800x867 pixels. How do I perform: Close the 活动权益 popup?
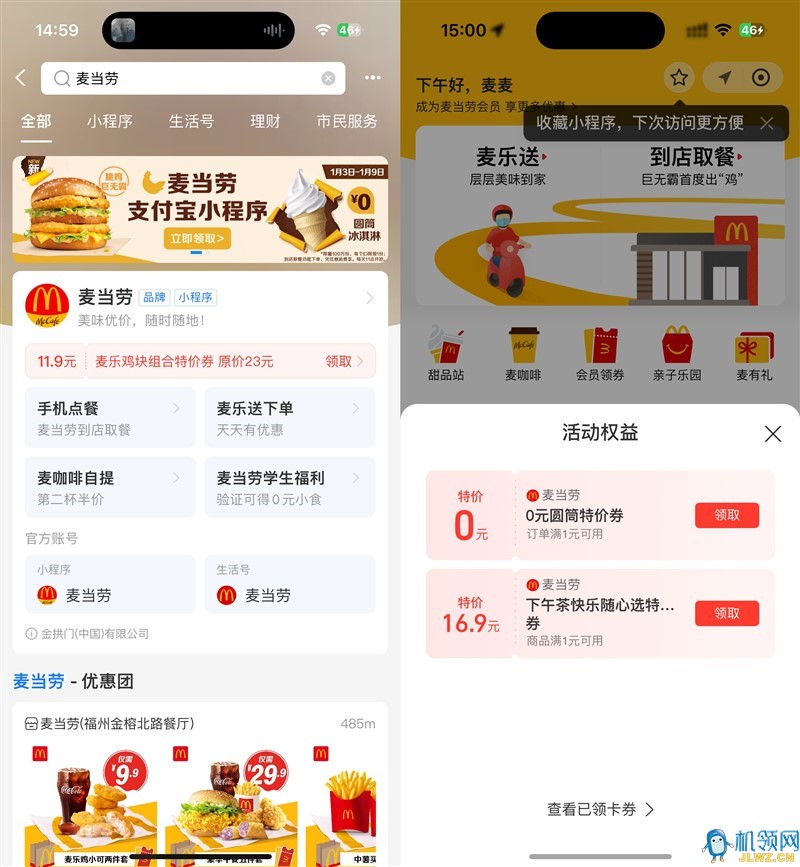pos(772,433)
